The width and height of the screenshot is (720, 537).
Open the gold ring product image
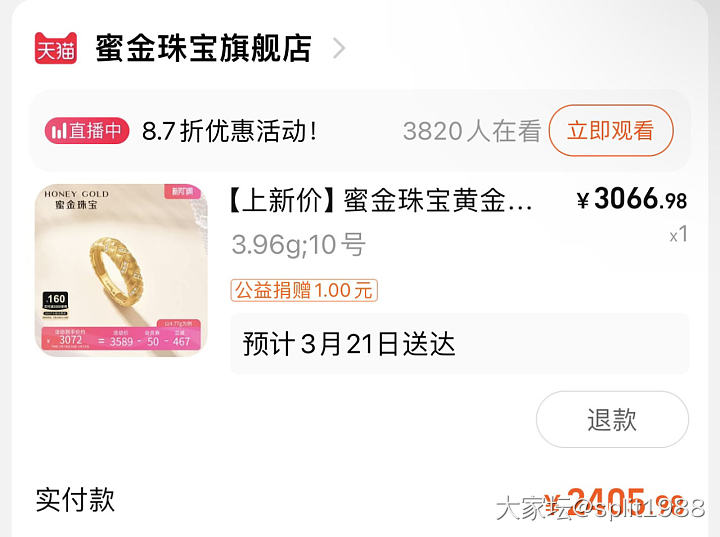pos(120,270)
